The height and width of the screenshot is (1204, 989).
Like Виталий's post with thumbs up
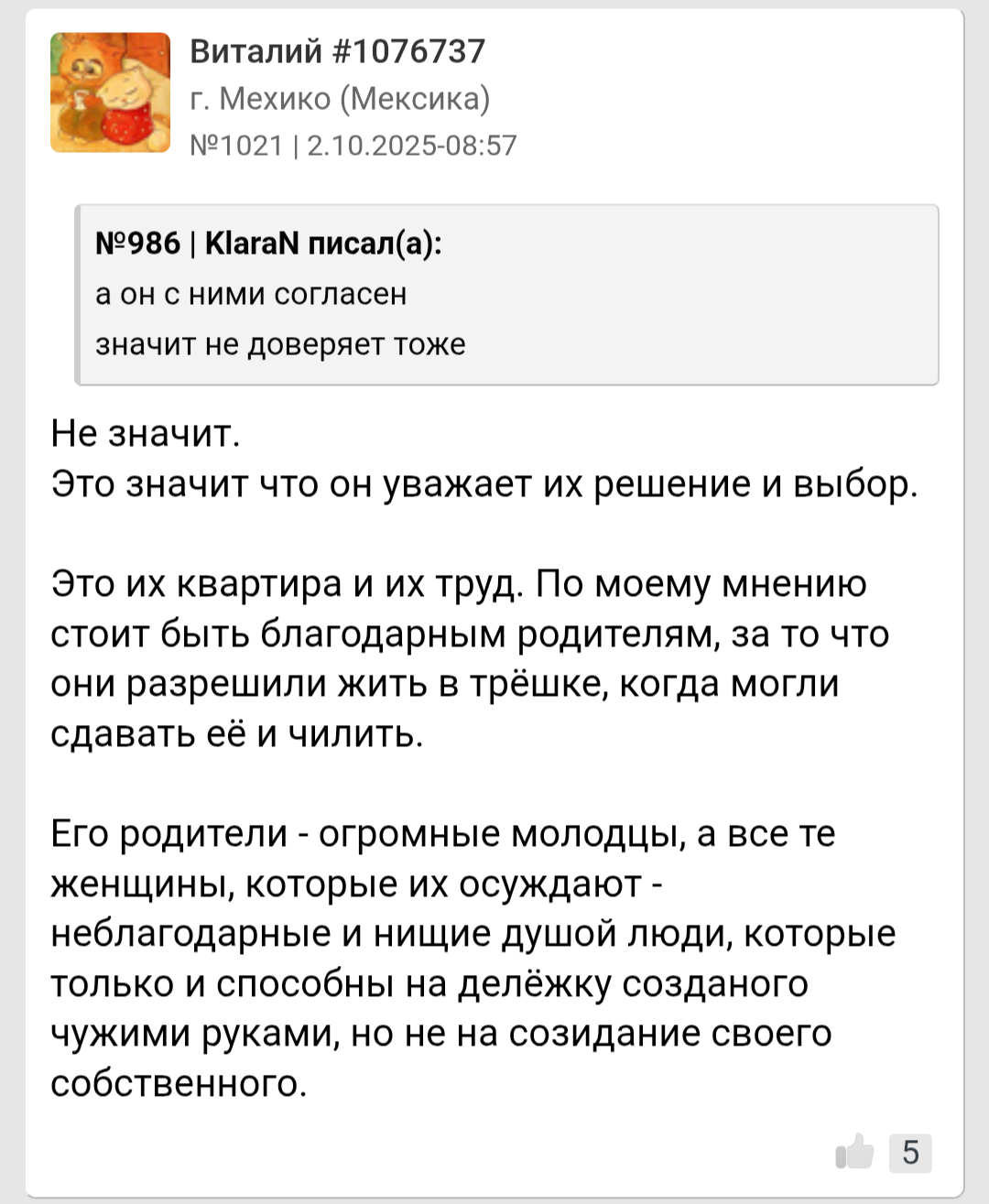(855, 1152)
